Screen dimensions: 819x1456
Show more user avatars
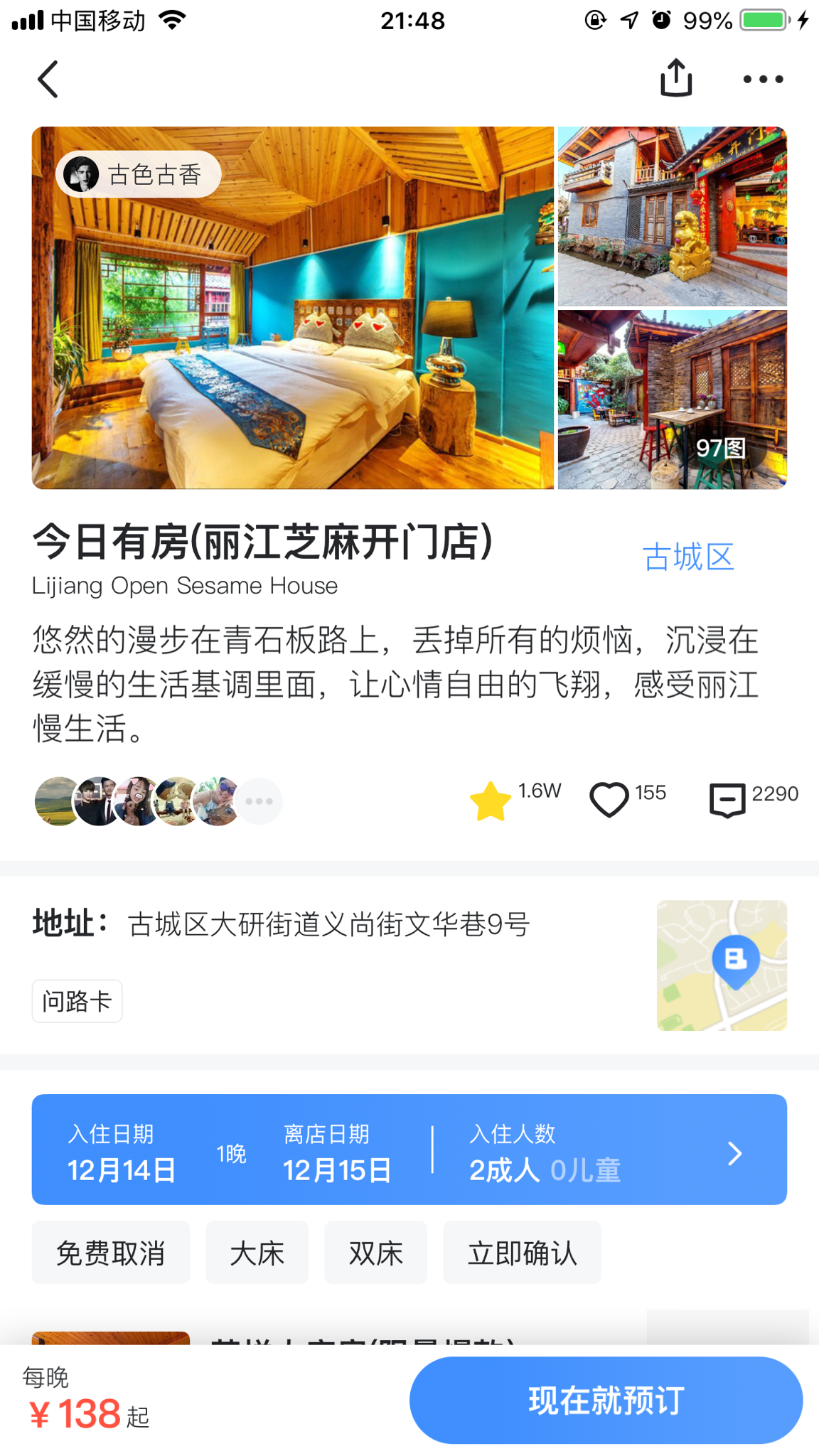pos(259,801)
